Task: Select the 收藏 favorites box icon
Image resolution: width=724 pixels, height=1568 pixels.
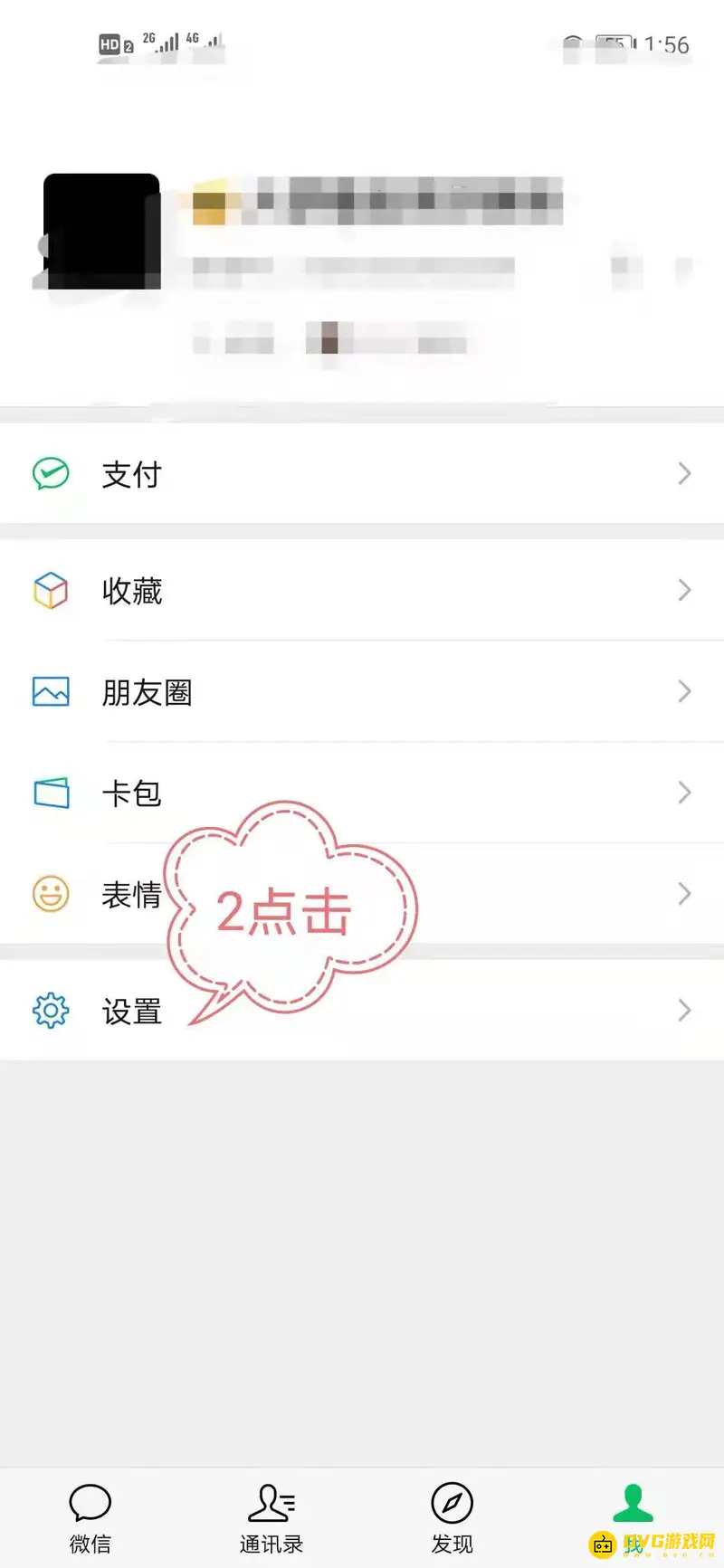Action: (51, 591)
